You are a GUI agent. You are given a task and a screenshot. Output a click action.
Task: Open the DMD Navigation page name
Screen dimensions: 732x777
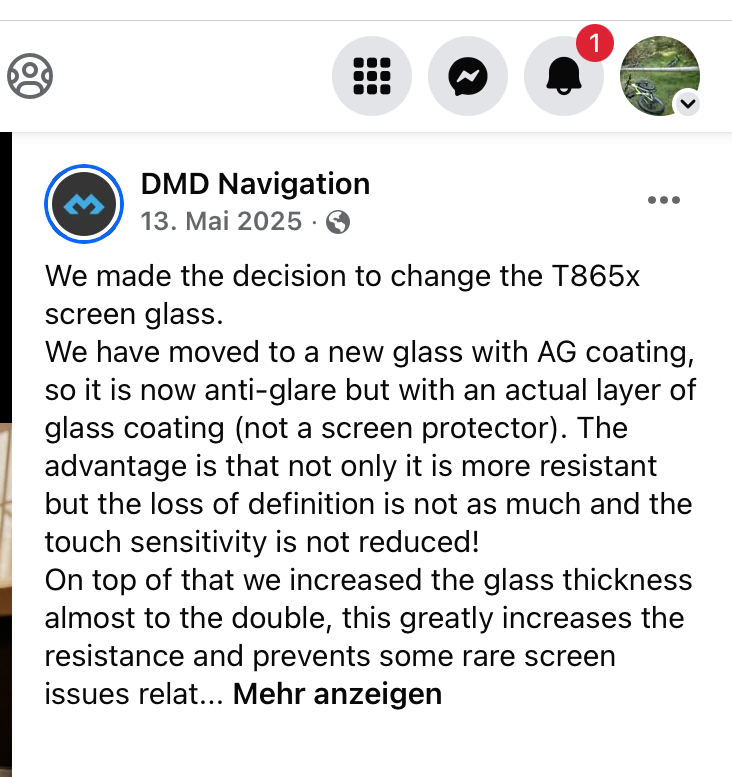pos(255,184)
